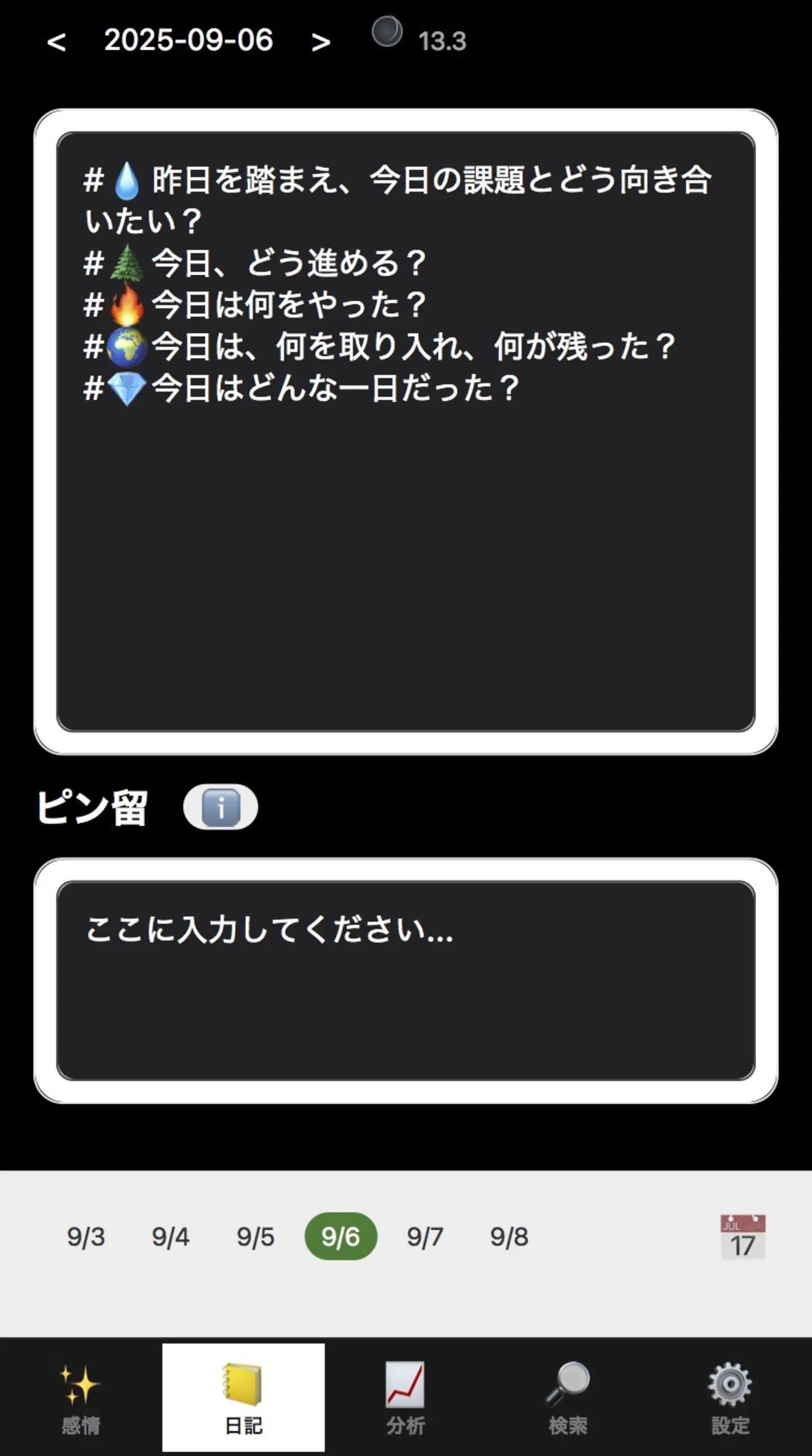Select date 9/6
This screenshot has height=1456, width=812.
[x=340, y=1237]
